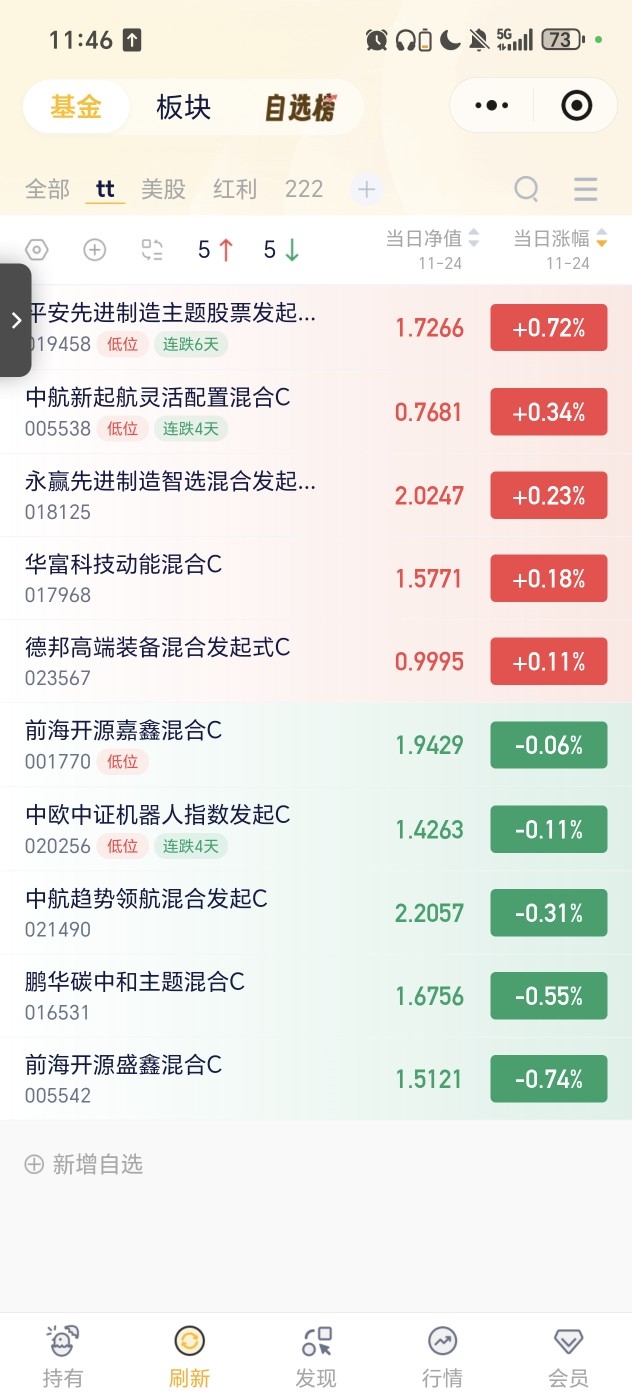Open fund 华富科技动能混合C
Screen dimensions: 632x1400
[124, 565]
